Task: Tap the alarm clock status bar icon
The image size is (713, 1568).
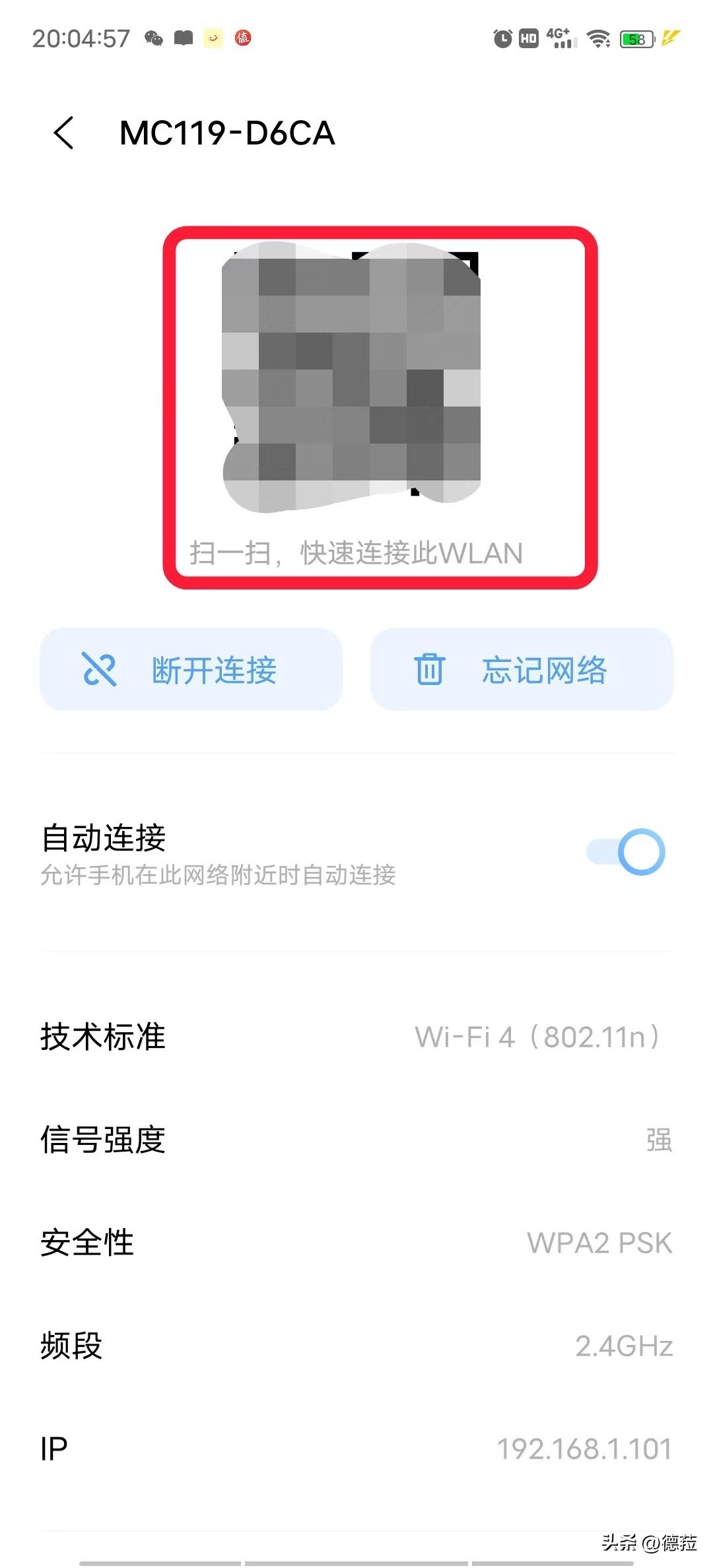Action: [502, 38]
